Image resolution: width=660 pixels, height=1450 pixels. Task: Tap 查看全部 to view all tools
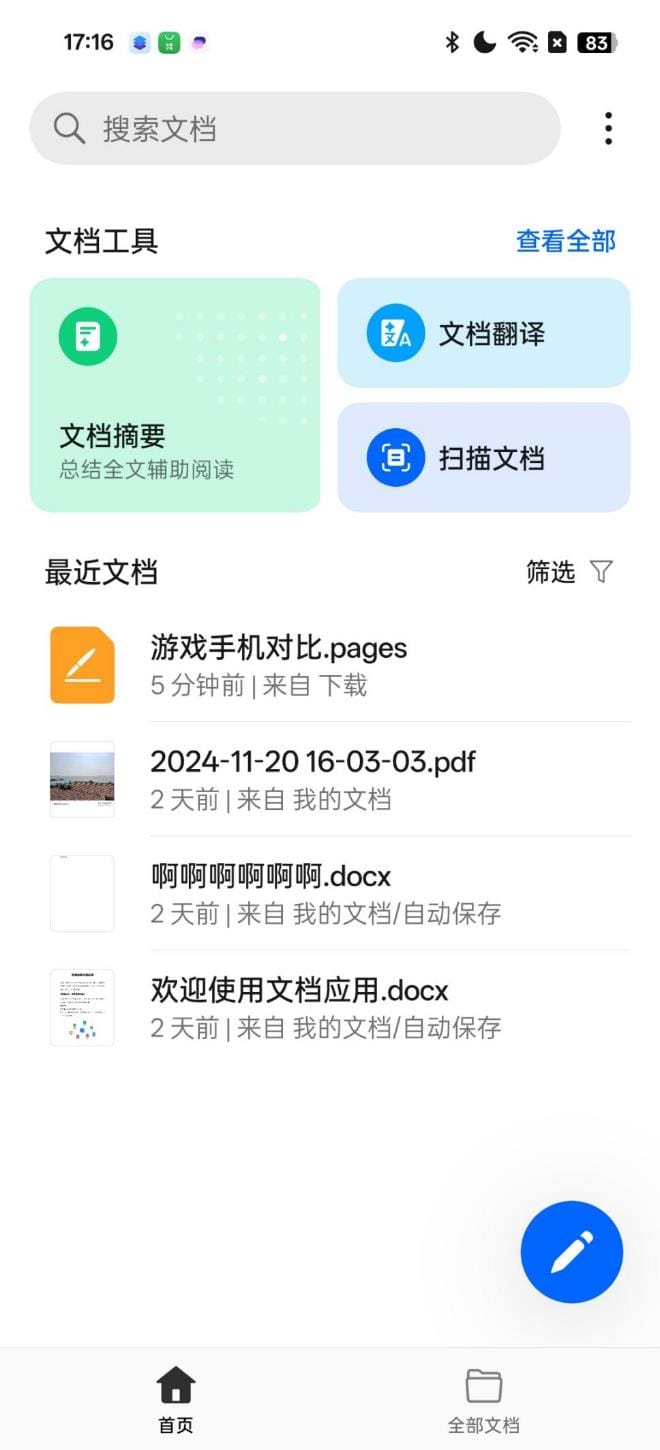tap(565, 241)
